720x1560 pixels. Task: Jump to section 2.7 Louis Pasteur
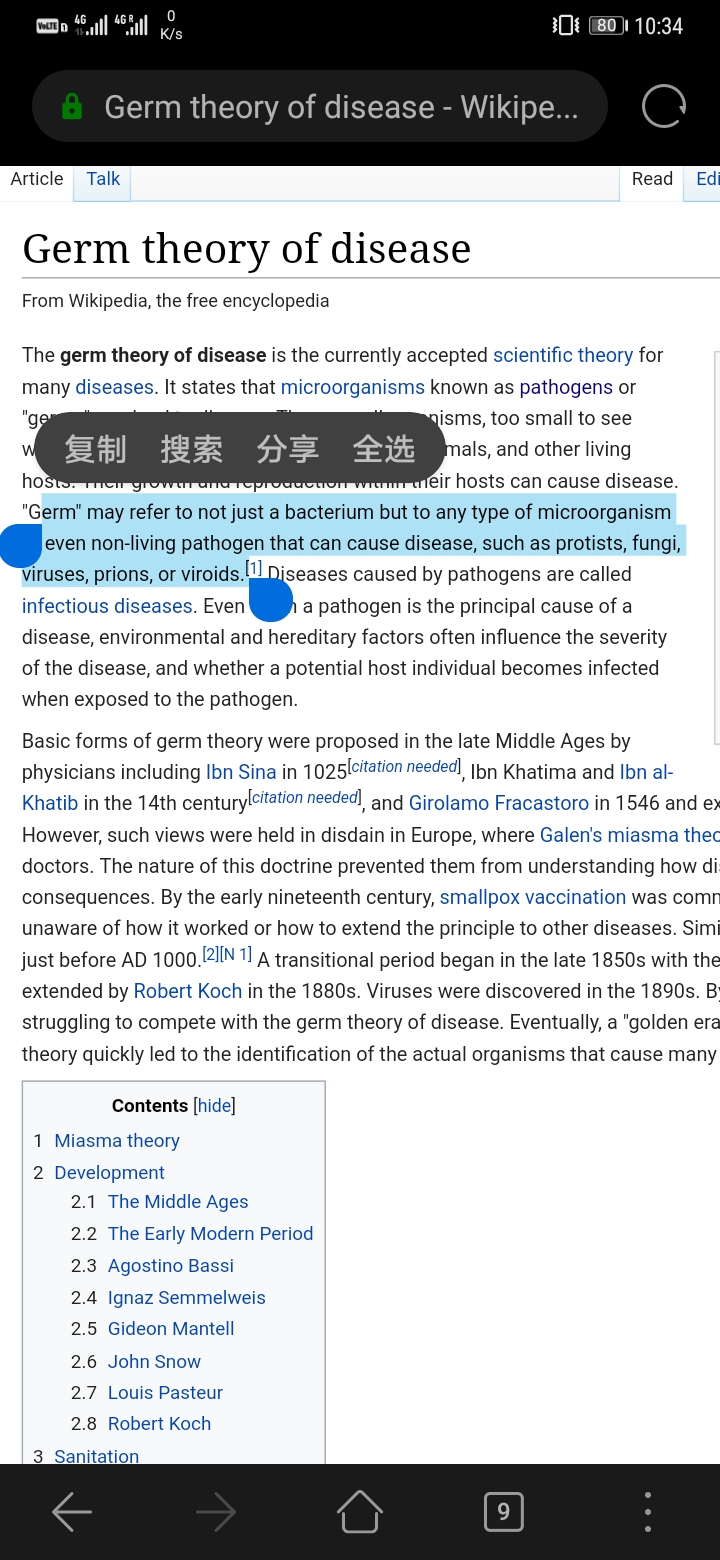tap(165, 1392)
